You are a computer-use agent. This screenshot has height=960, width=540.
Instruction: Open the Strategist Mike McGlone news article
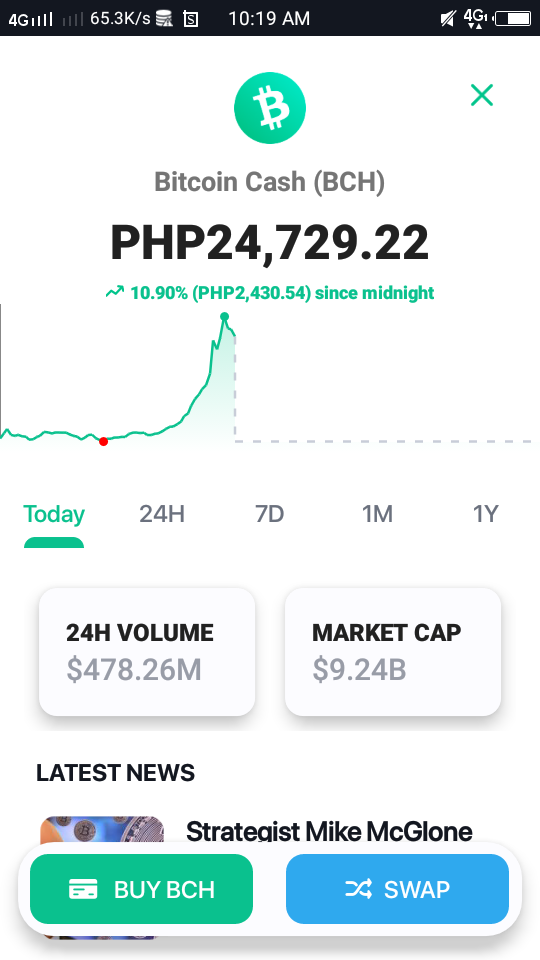tap(329, 831)
